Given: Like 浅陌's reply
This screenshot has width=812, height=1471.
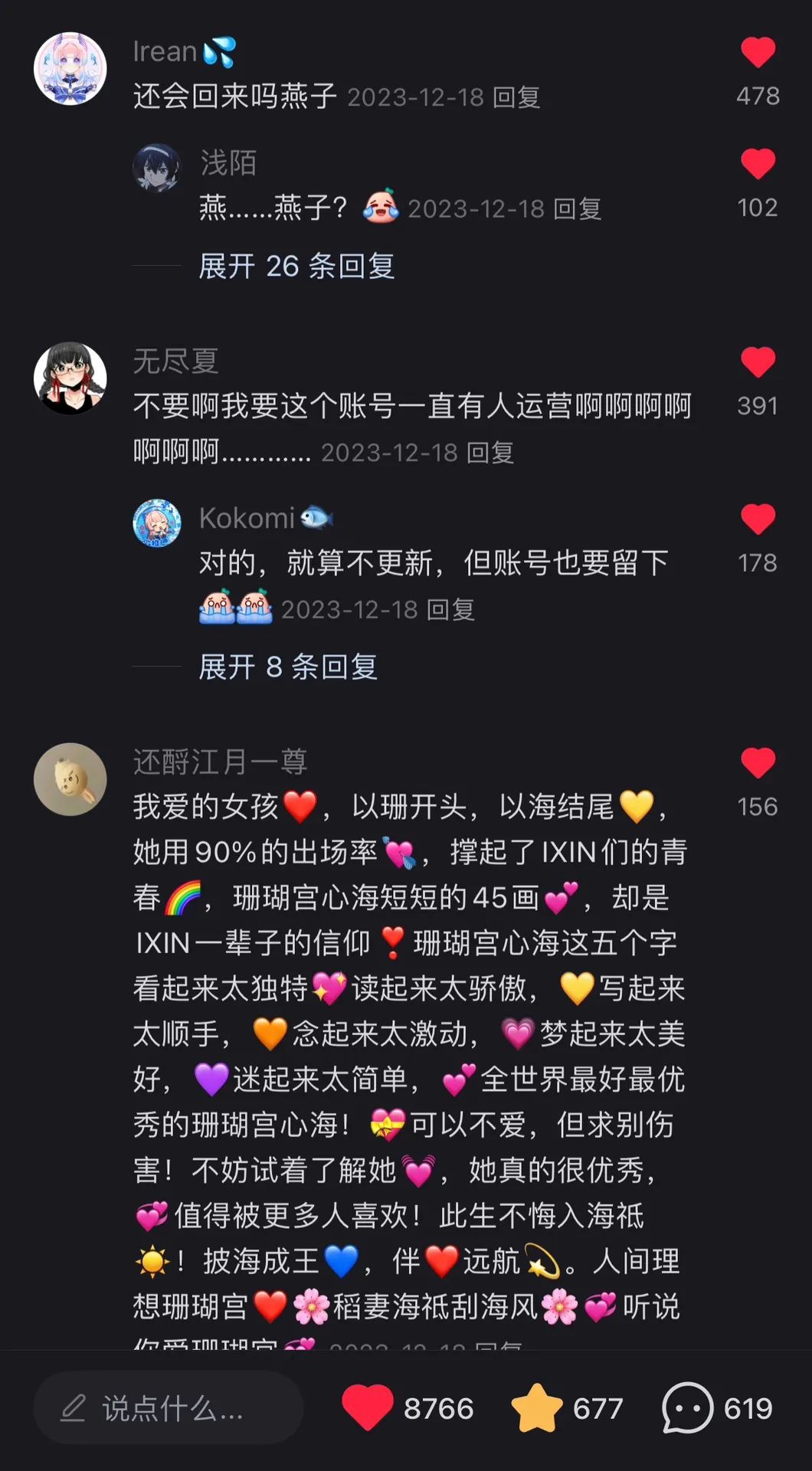Looking at the screenshot, I should pyautogui.click(x=758, y=164).
